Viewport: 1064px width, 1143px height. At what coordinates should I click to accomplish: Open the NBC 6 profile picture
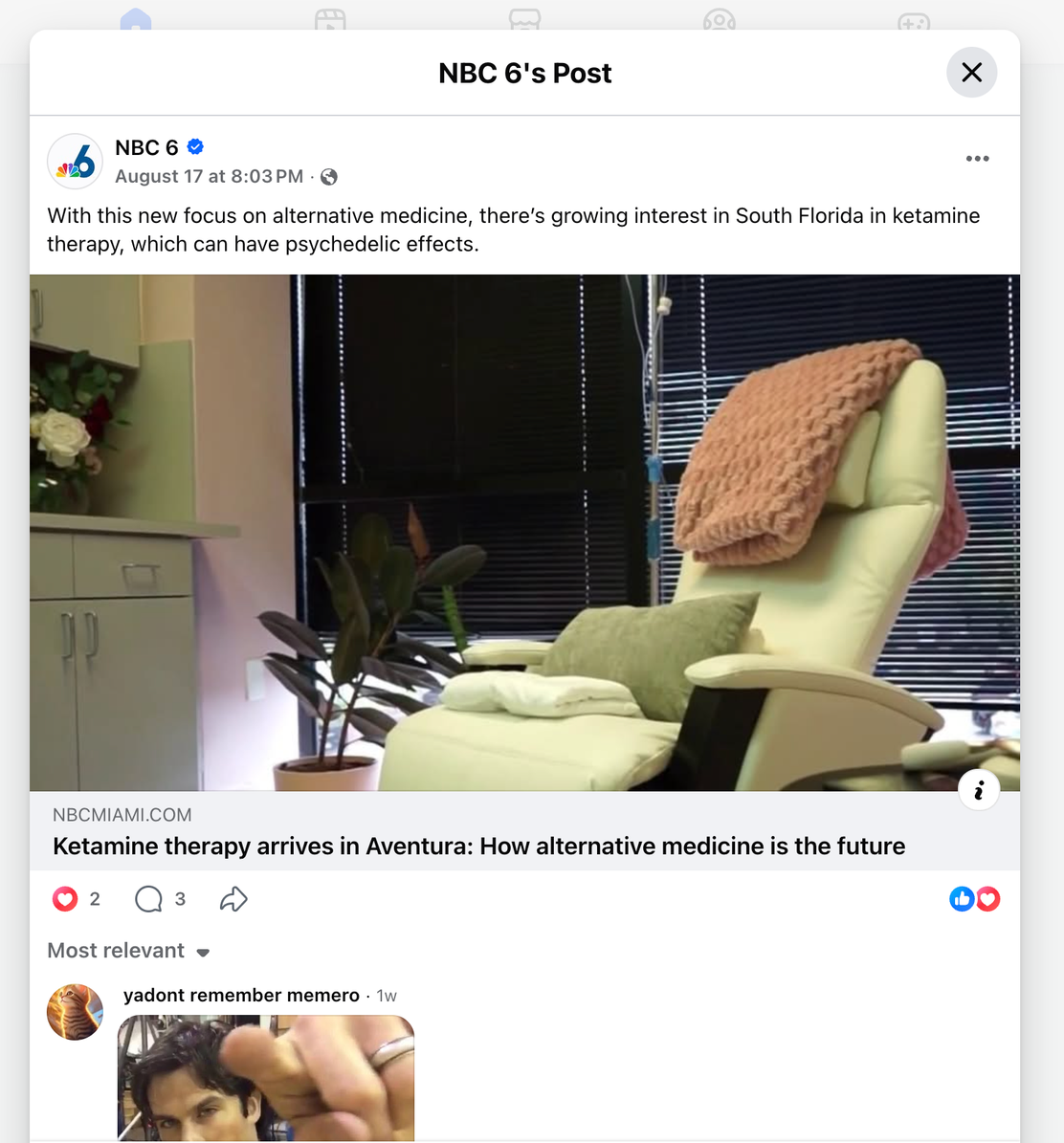click(76, 161)
